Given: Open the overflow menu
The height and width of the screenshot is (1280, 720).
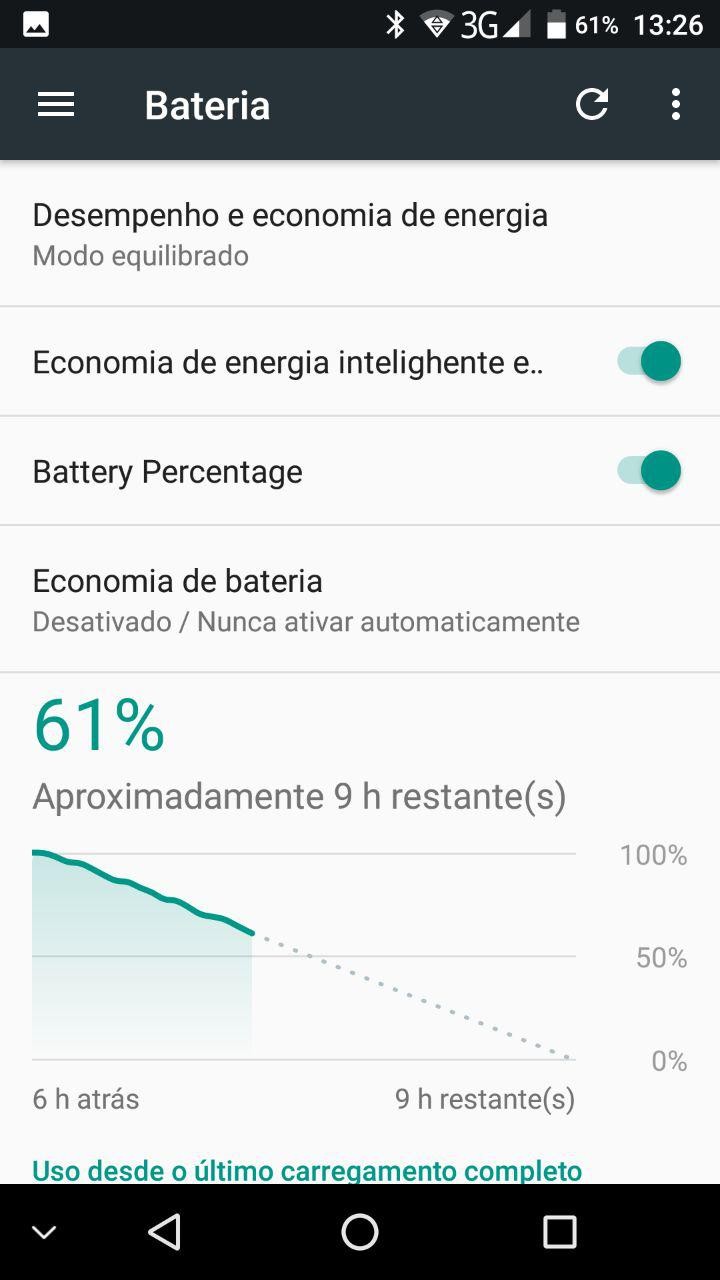Looking at the screenshot, I should 676,105.
